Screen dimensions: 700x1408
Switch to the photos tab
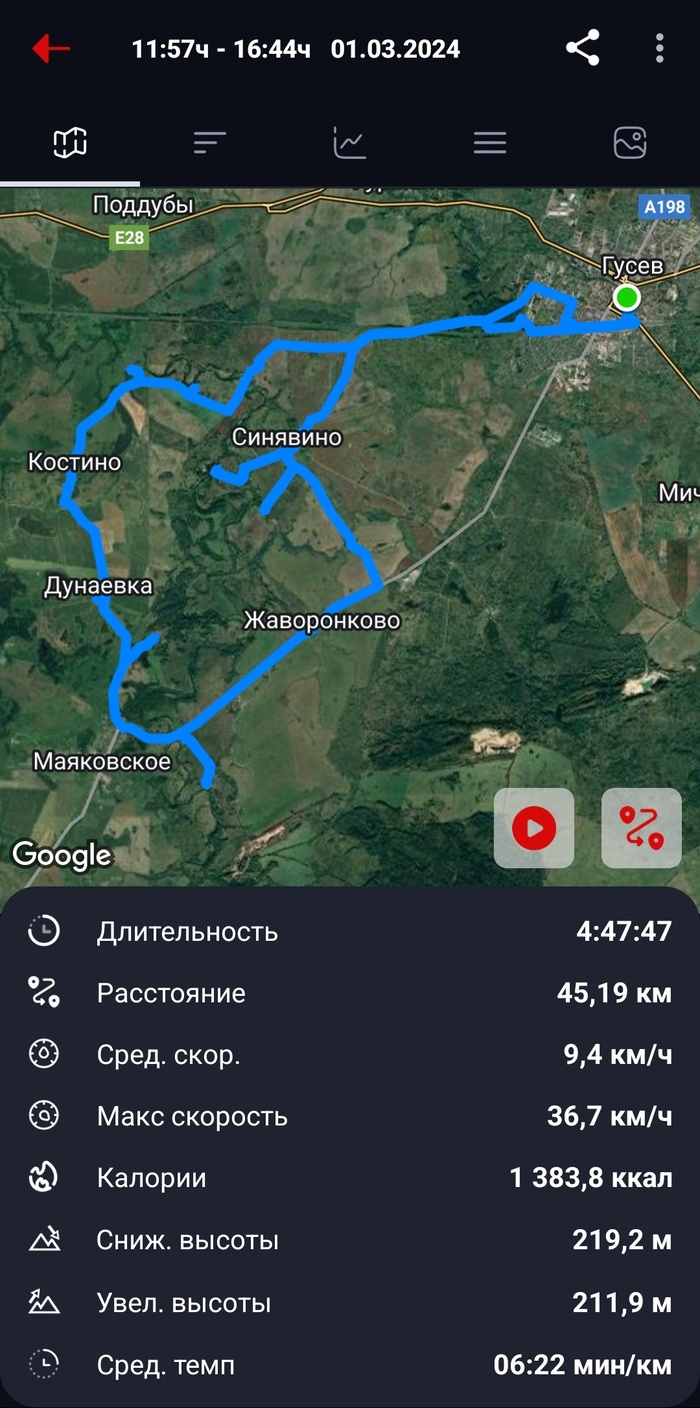pyautogui.click(x=630, y=143)
